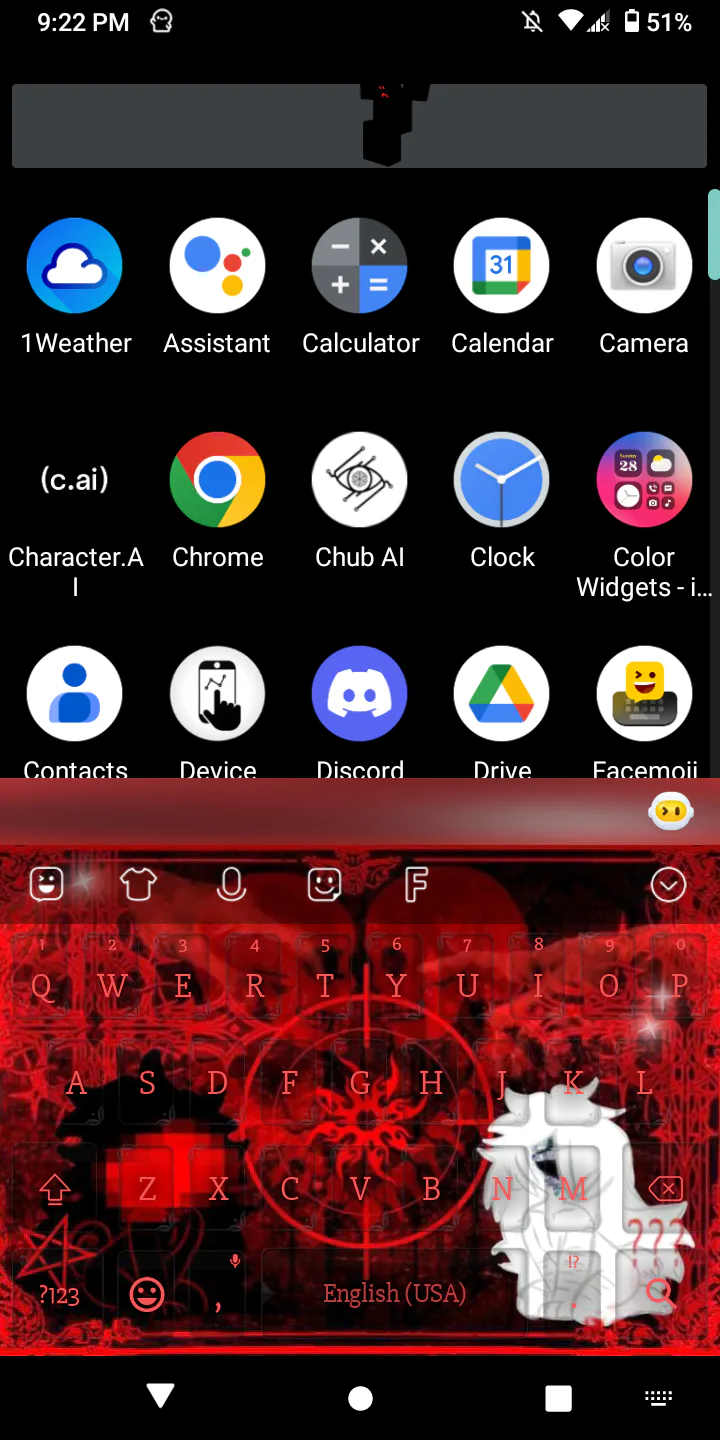Open the Calculator app
The width and height of the screenshot is (720, 1440).
pos(360,266)
